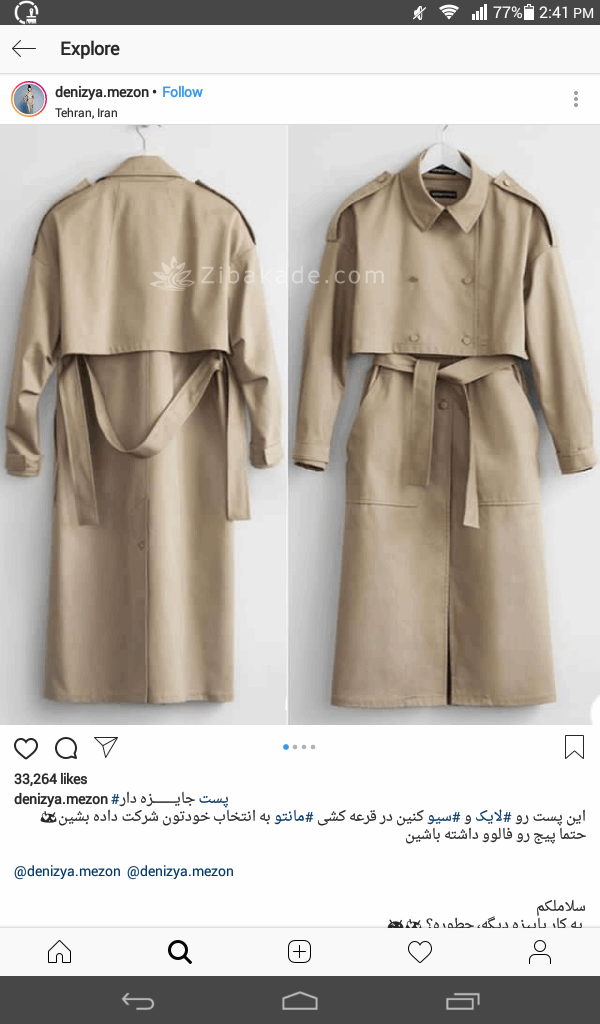Share post via direct message
This screenshot has width=600, height=1024.
[x=106, y=747]
